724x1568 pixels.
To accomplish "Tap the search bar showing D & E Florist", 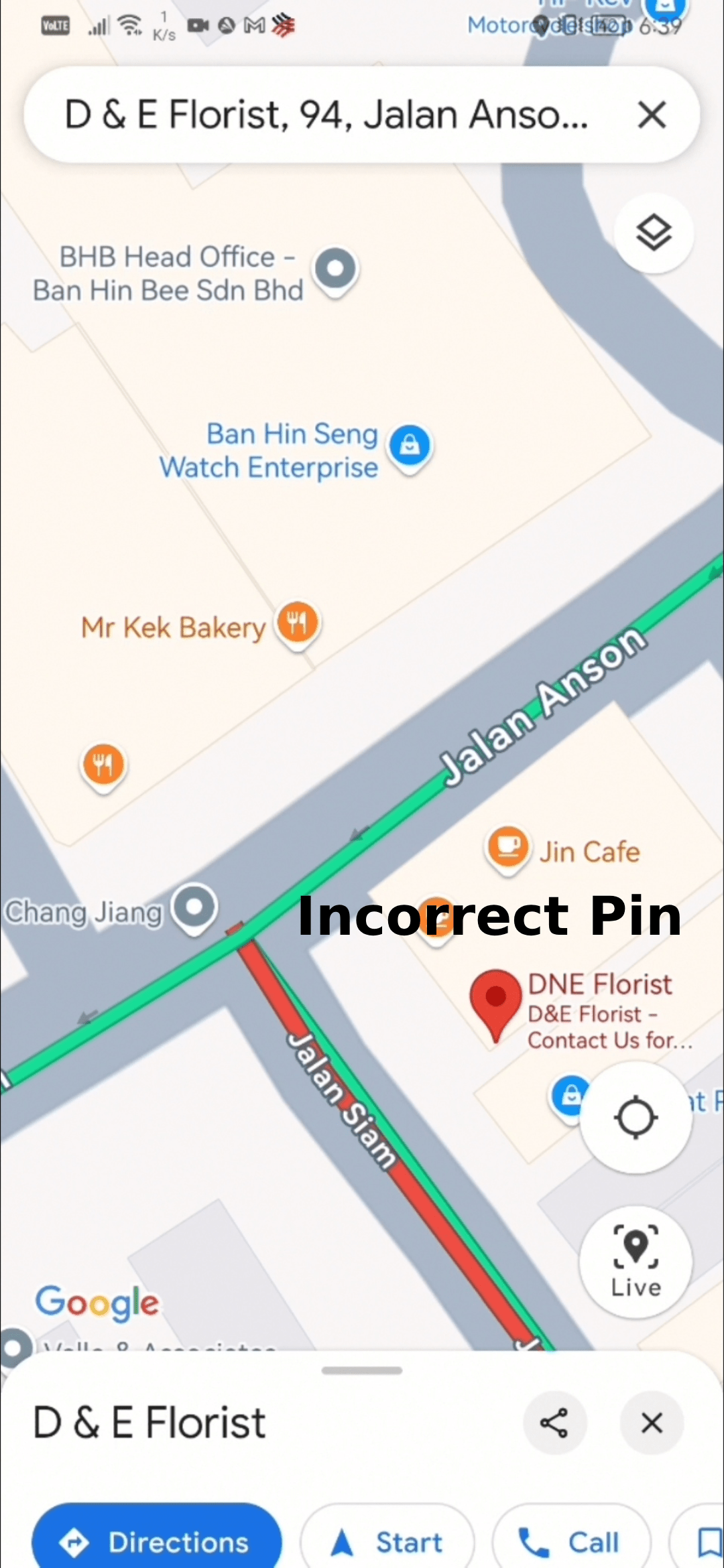I will 328,115.
